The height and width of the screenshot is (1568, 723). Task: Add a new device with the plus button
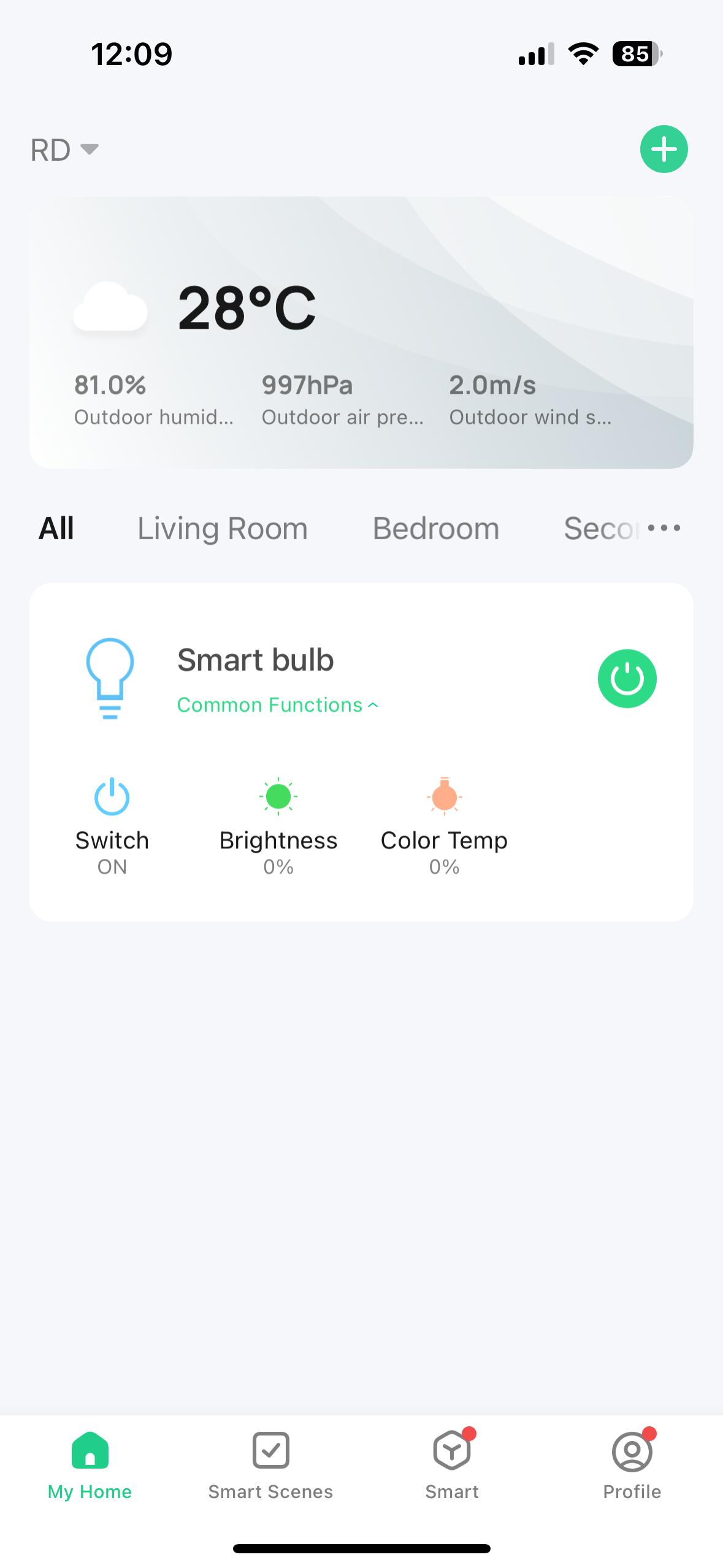[x=664, y=149]
